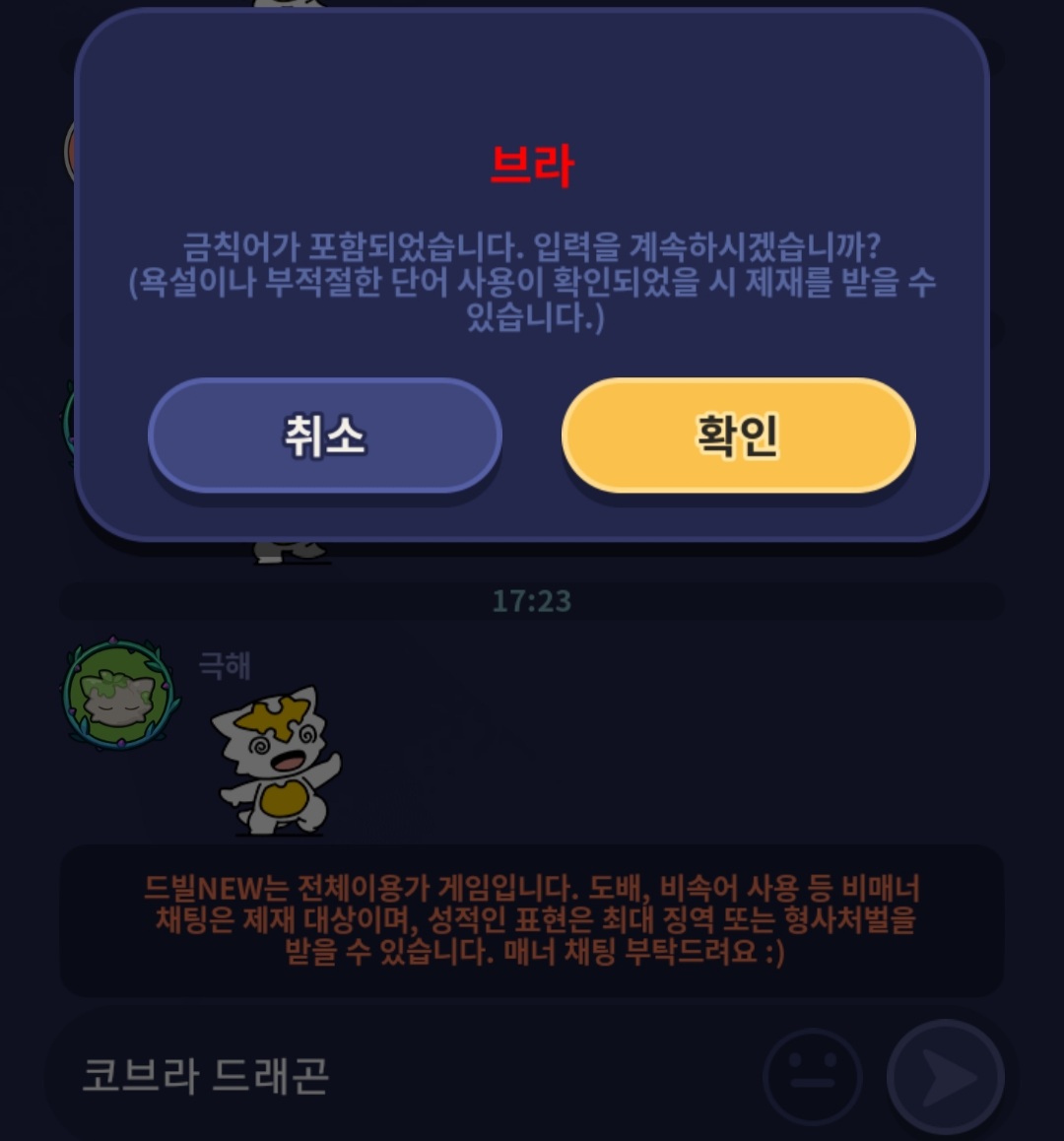Screen dimensions: 1064x1141
Task: Send the chat message
Action: [946, 1078]
